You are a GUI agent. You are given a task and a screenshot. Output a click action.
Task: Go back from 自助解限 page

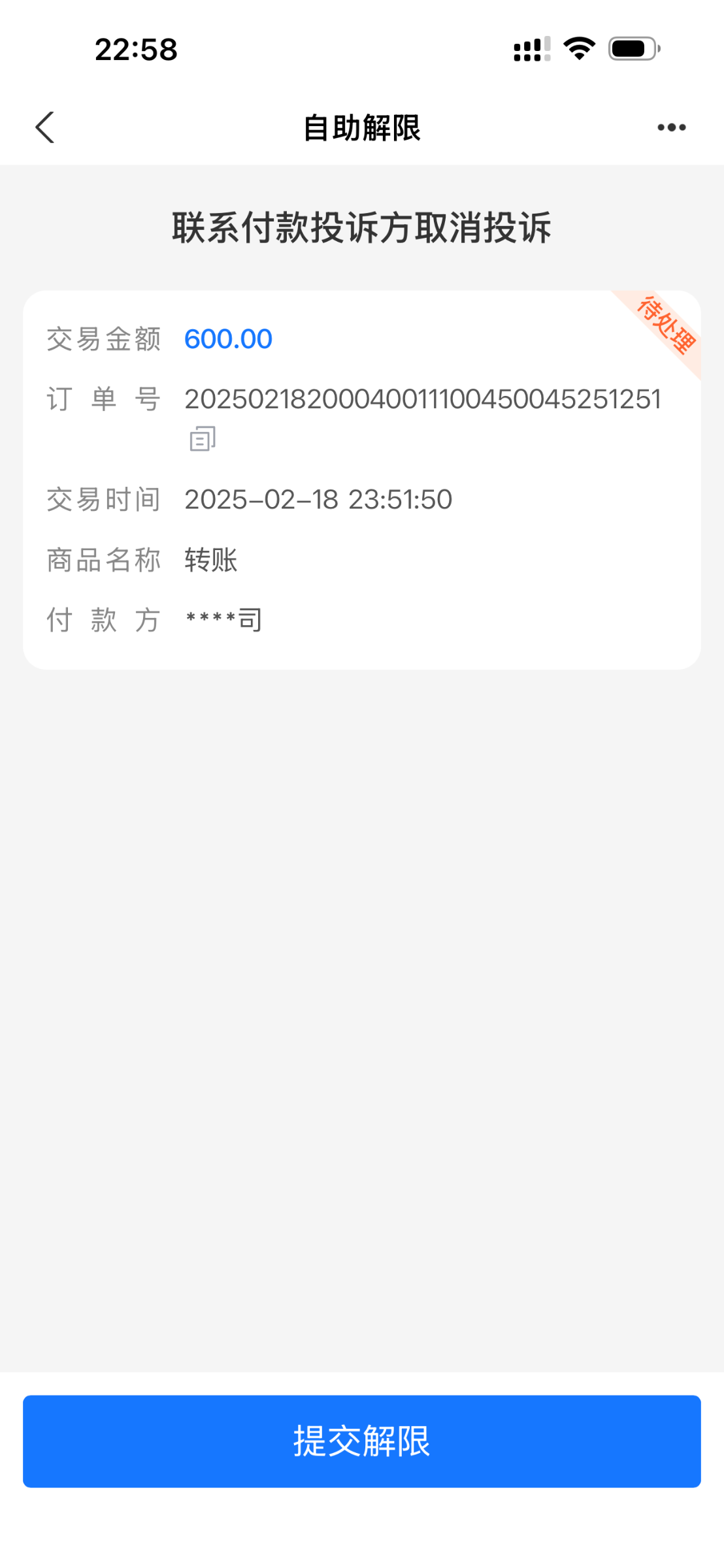[44, 127]
